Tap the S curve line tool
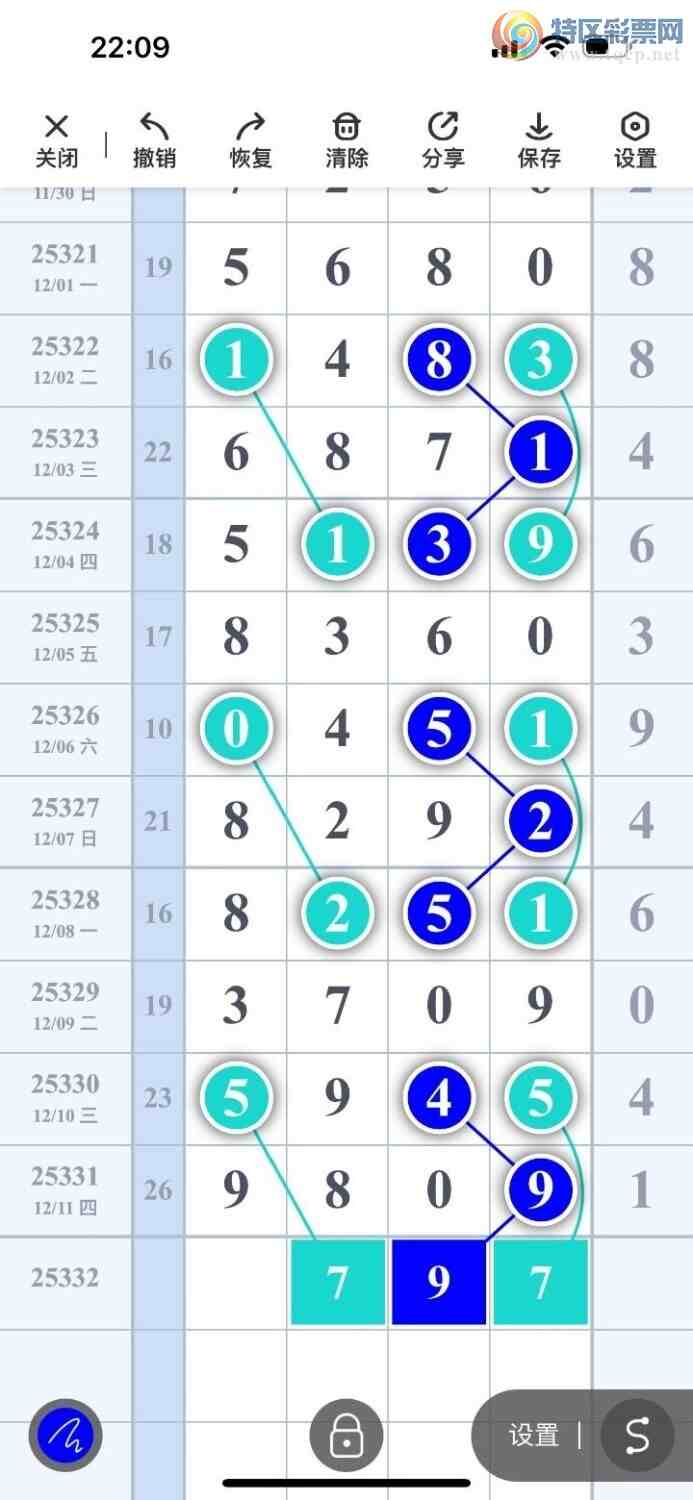693x1500 pixels. tap(637, 1436)
